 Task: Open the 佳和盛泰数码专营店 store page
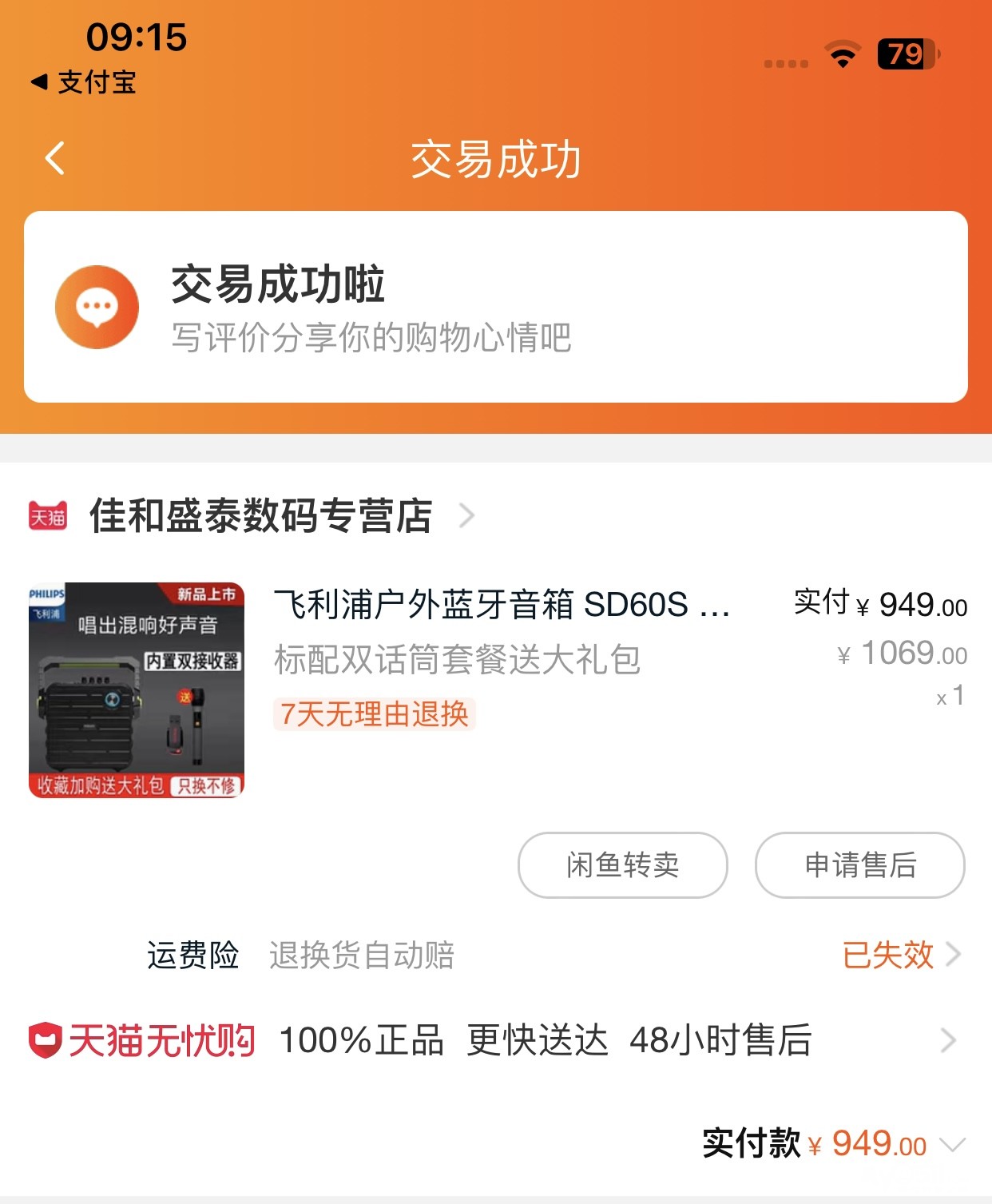pos(260,515)
